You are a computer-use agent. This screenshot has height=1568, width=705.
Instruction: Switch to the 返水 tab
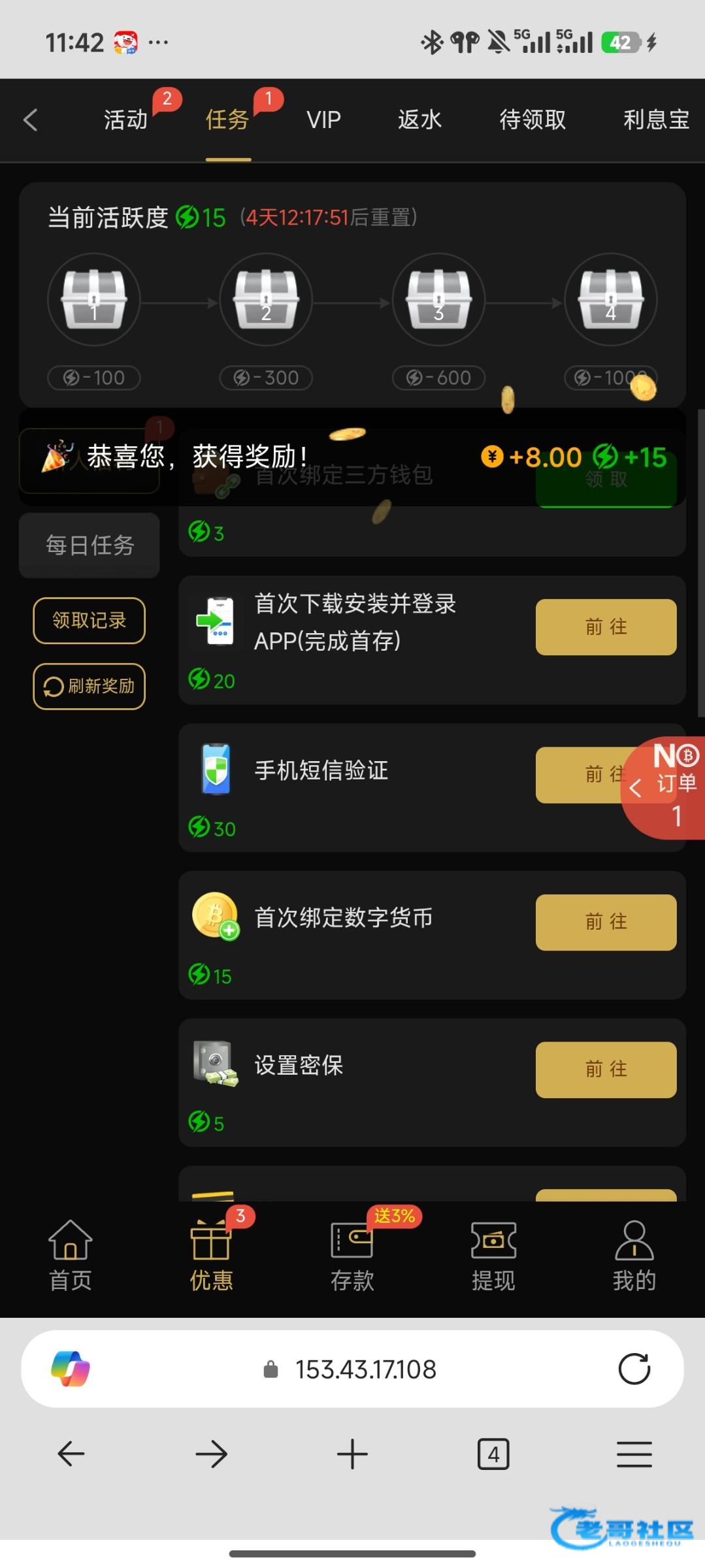pyautogui.click(x=419, y=120)
